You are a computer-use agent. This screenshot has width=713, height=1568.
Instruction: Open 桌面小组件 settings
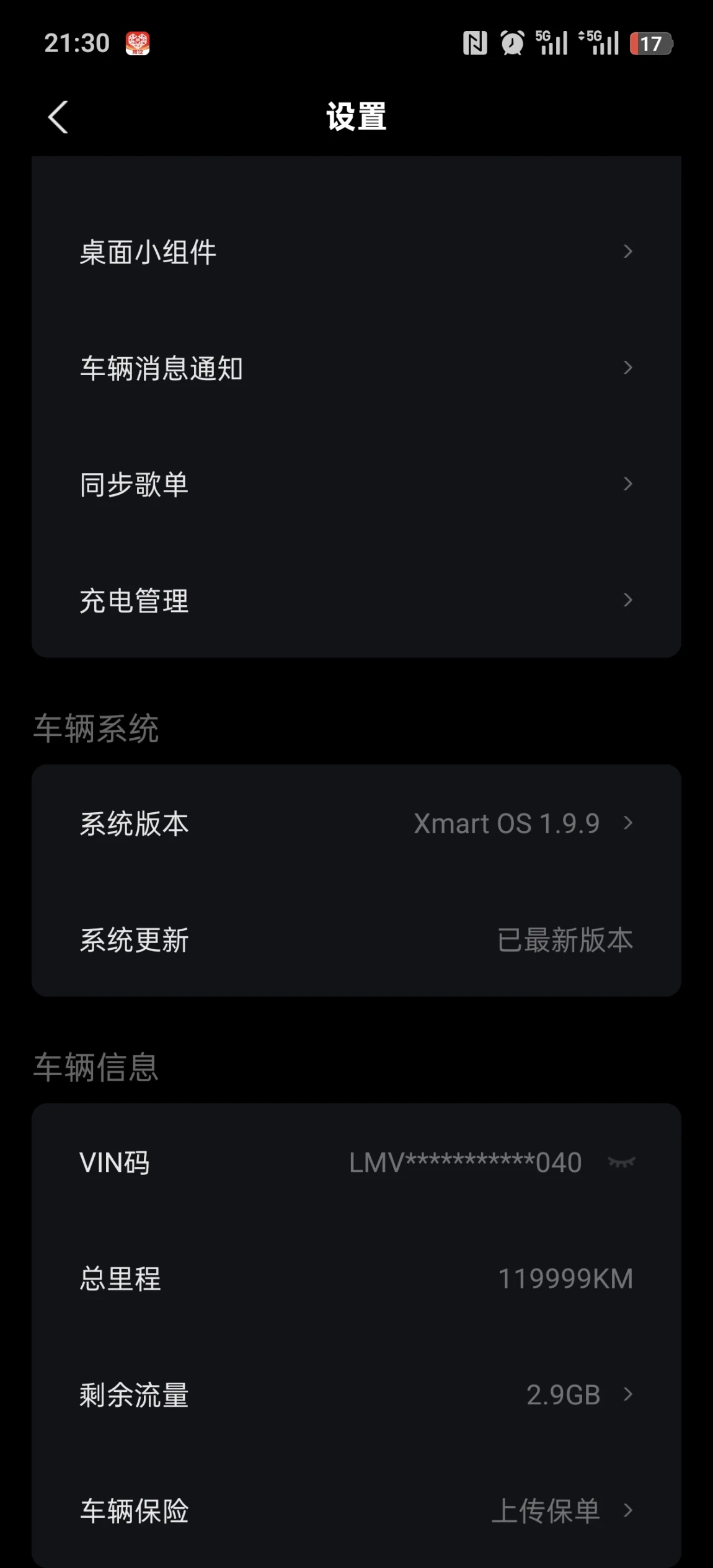click(356, 252)
